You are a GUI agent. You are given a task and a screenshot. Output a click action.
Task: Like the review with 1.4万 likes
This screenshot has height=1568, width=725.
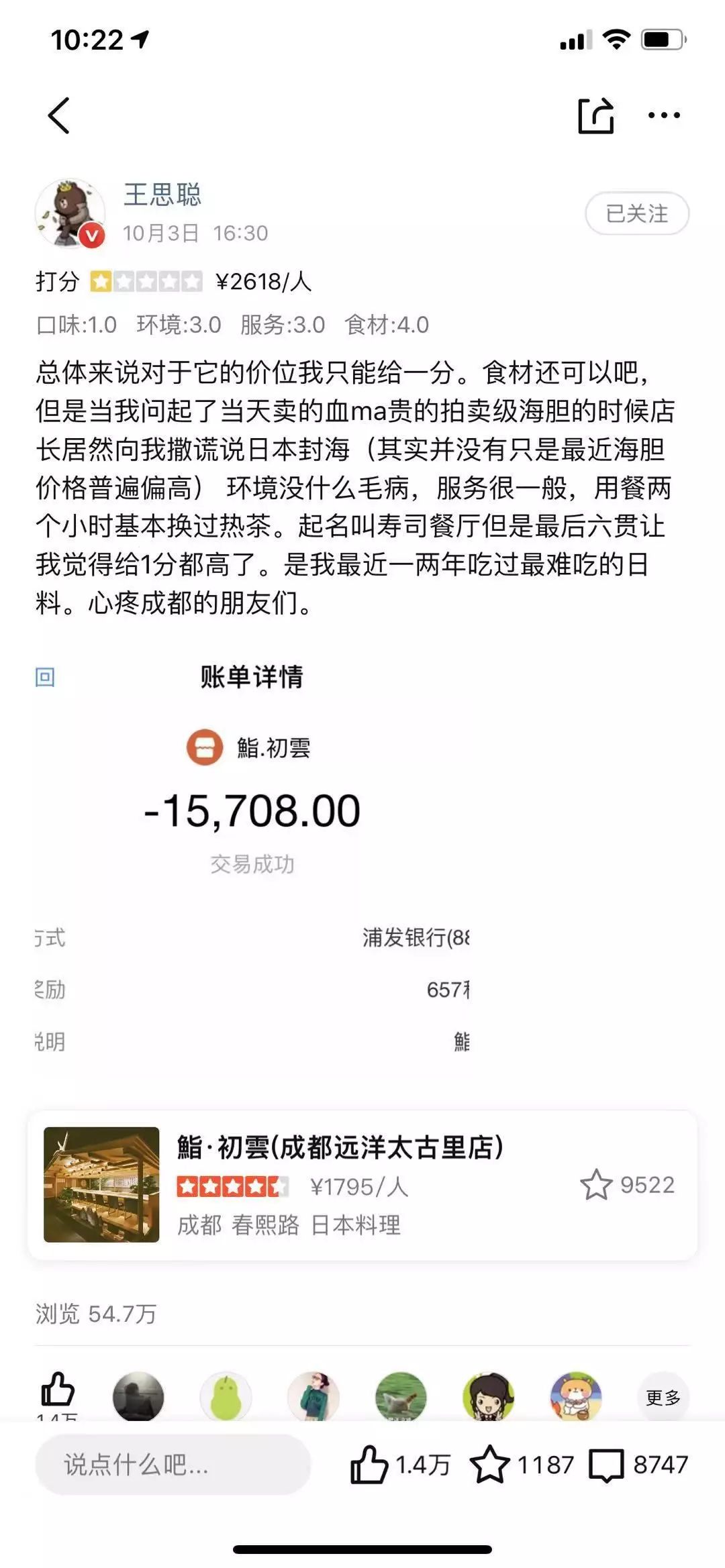(x=400, y=1464)
